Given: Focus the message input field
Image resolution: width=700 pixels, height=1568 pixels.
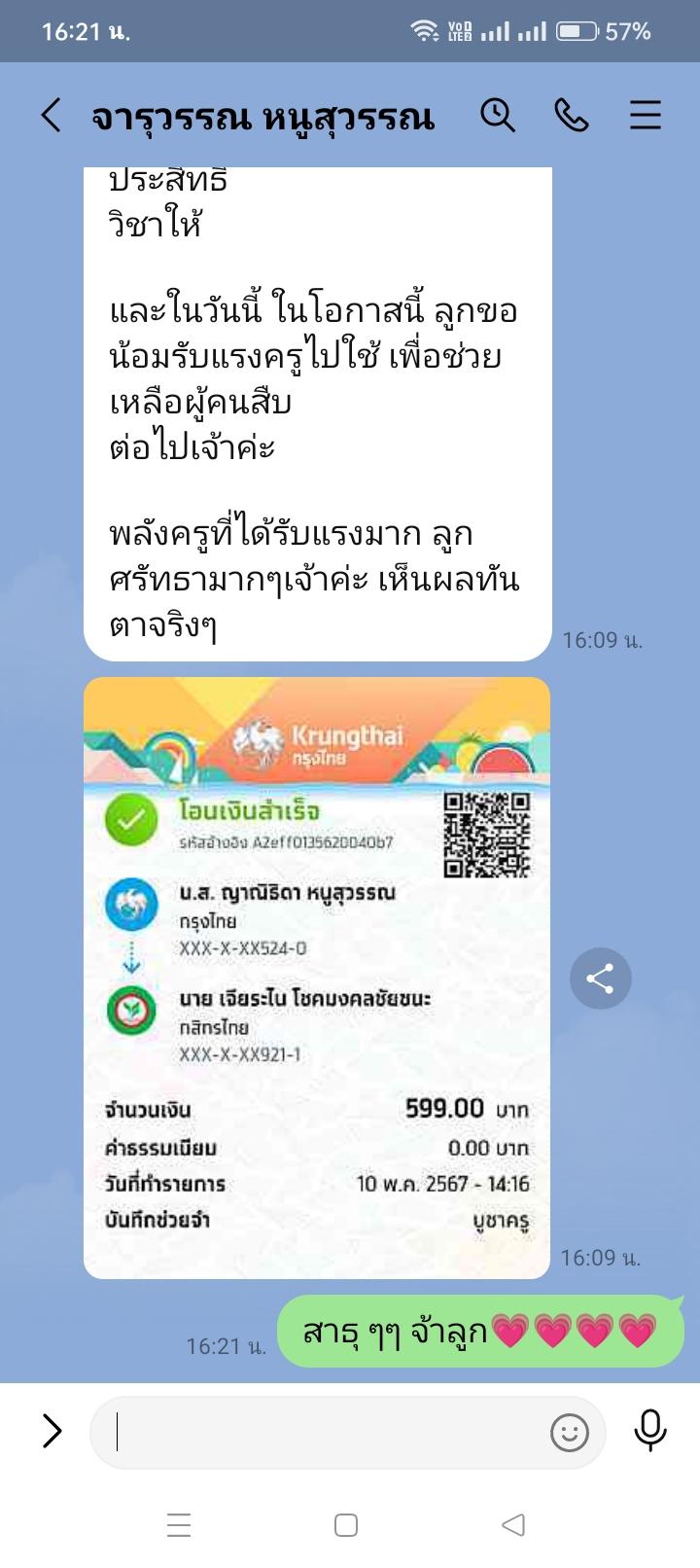Looking at the screenshot, I should tap(321, 1432).
